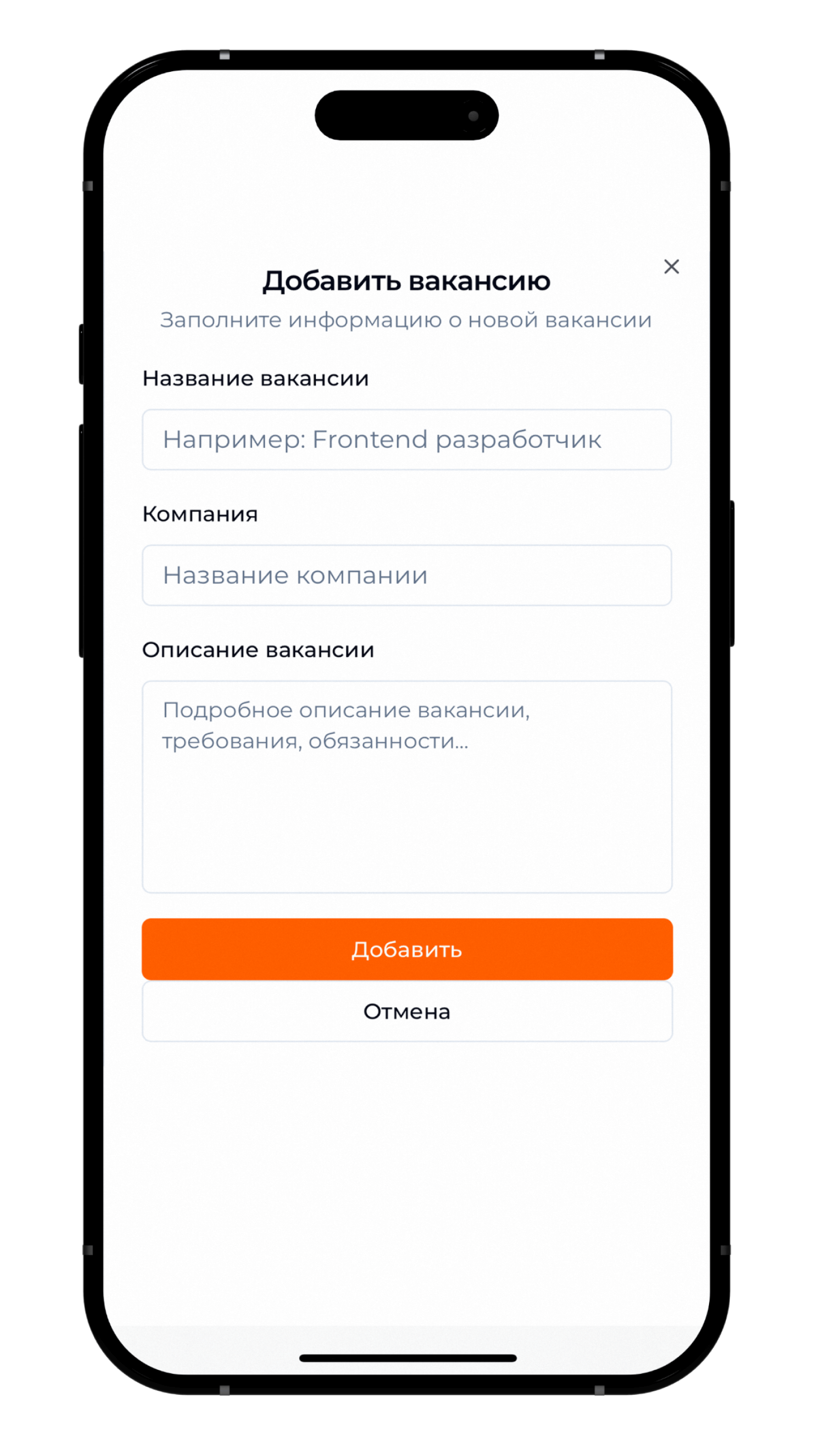Select the Описание вакансии text area
This screenshot has width=820, height=1456.
point(407,787)
